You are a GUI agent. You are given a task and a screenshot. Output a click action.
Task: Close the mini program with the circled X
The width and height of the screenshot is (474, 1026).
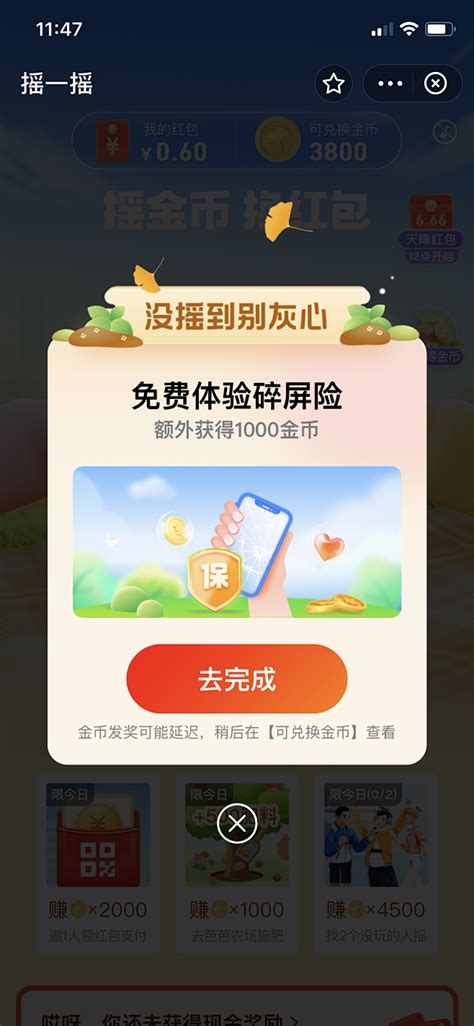435,84
